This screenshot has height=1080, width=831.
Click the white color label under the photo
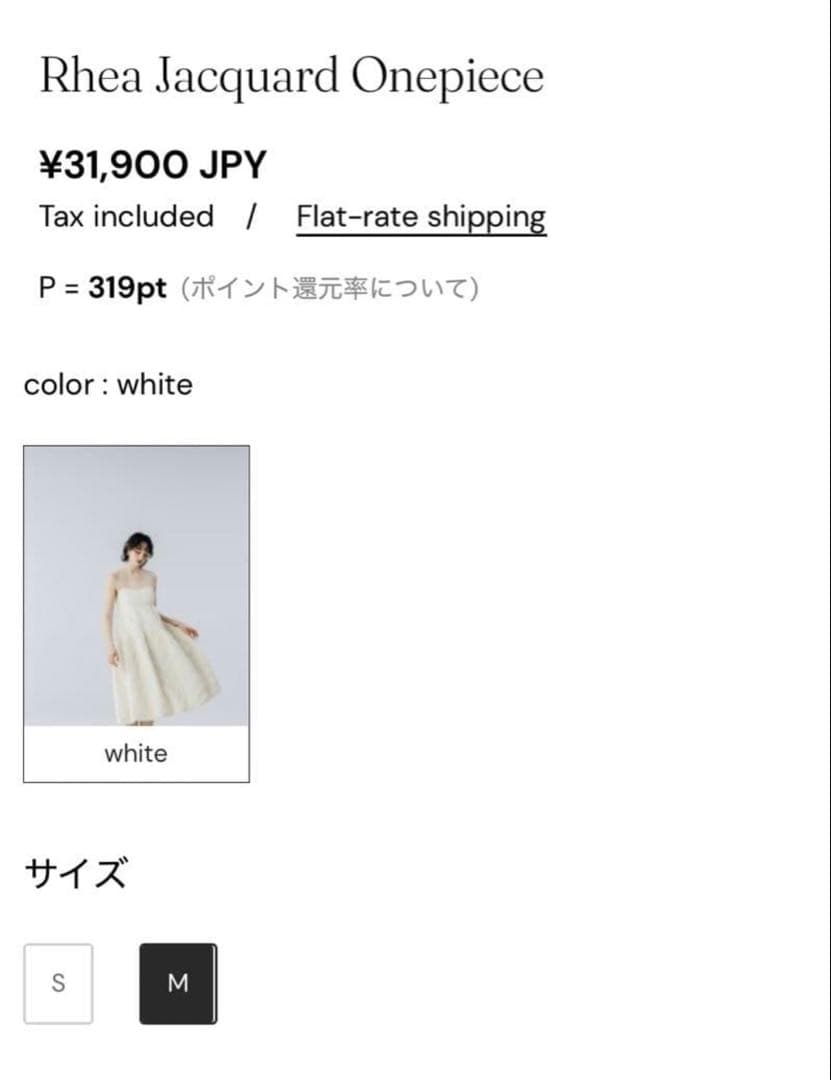[136, 754]
